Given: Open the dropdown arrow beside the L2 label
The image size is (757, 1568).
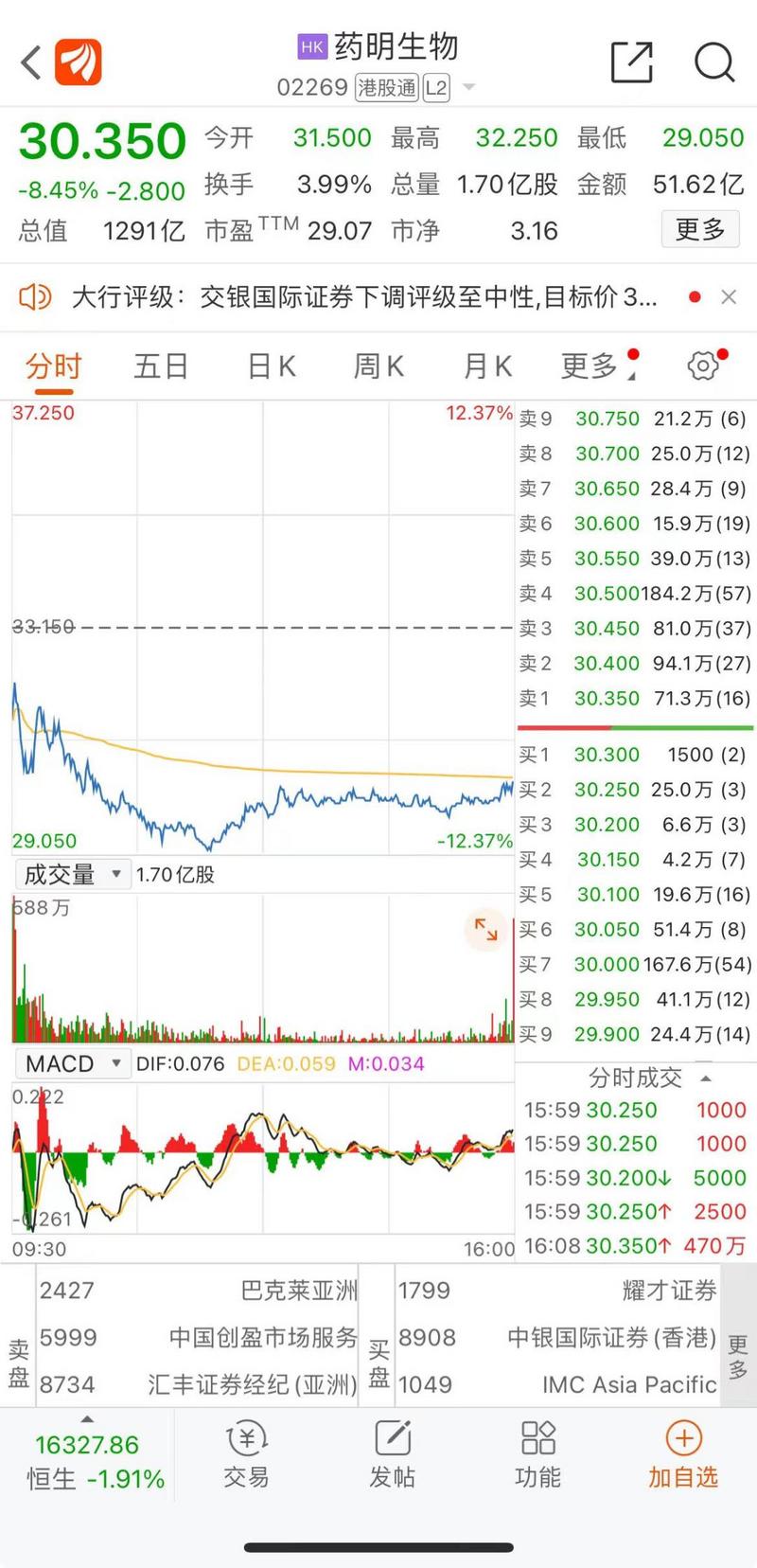Looking at the screenshot, I should pos(467,87).
